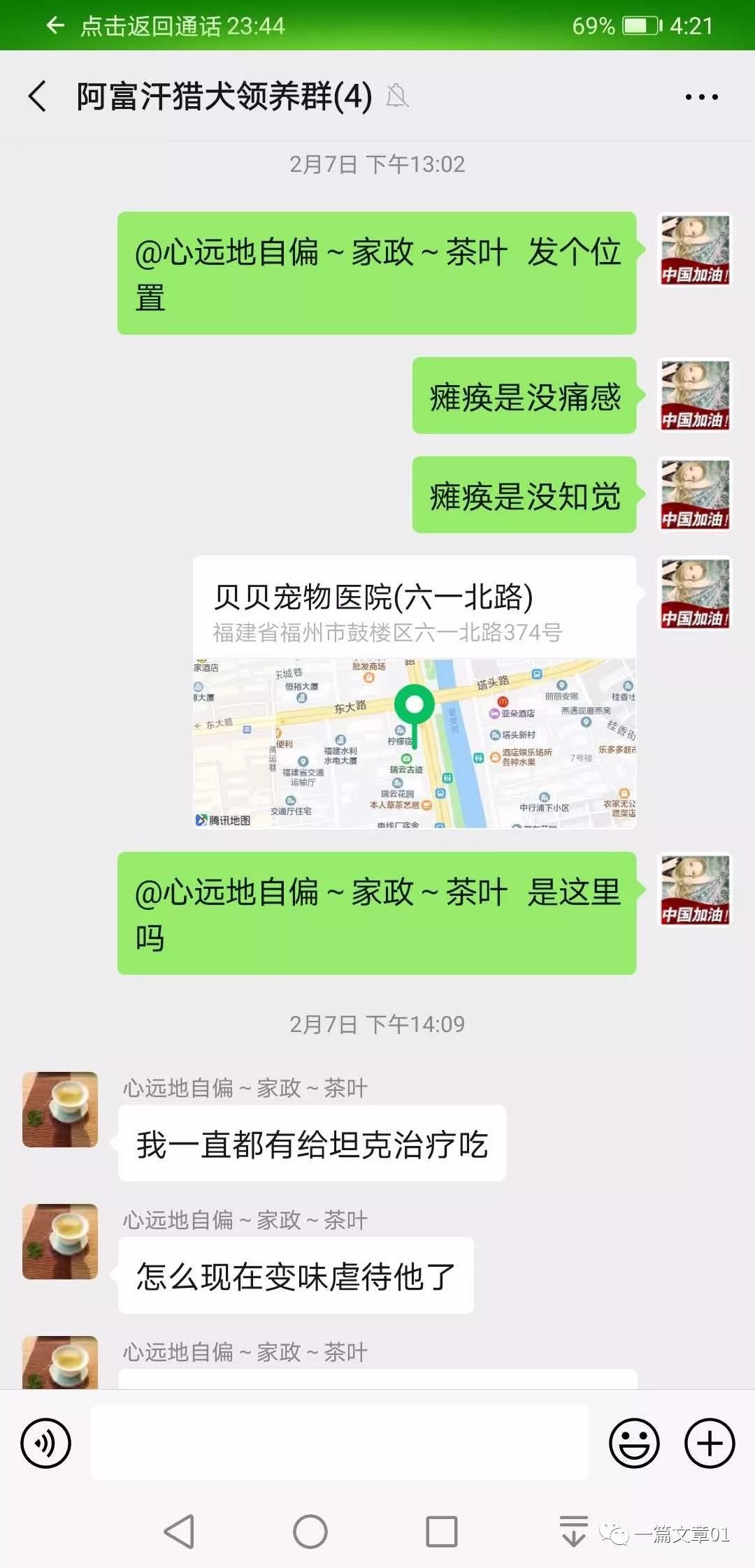The image size is (755, 1568).
Task: Click the green location pin on the map
Action: (415, 707)
